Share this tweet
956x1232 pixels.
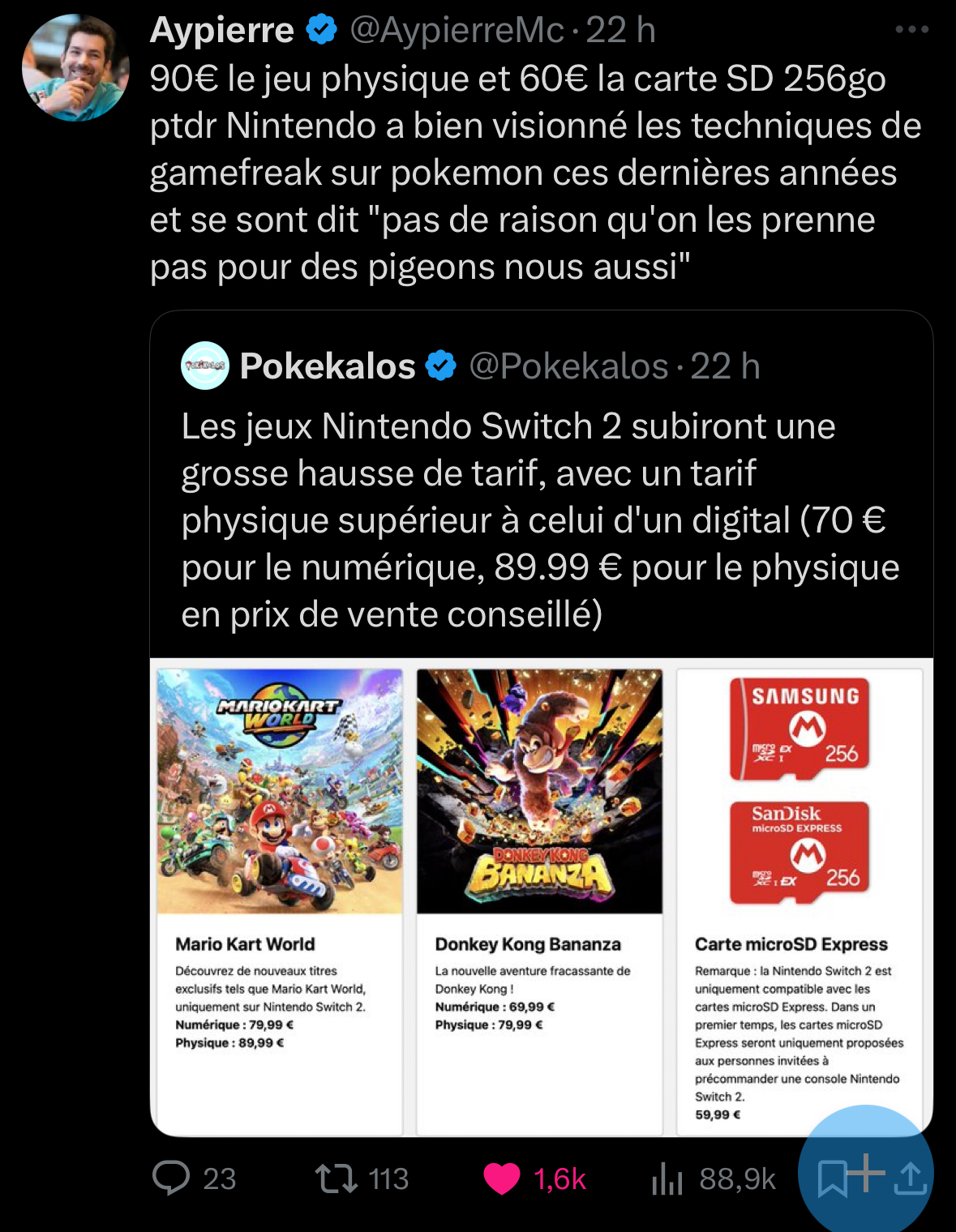910,1178
